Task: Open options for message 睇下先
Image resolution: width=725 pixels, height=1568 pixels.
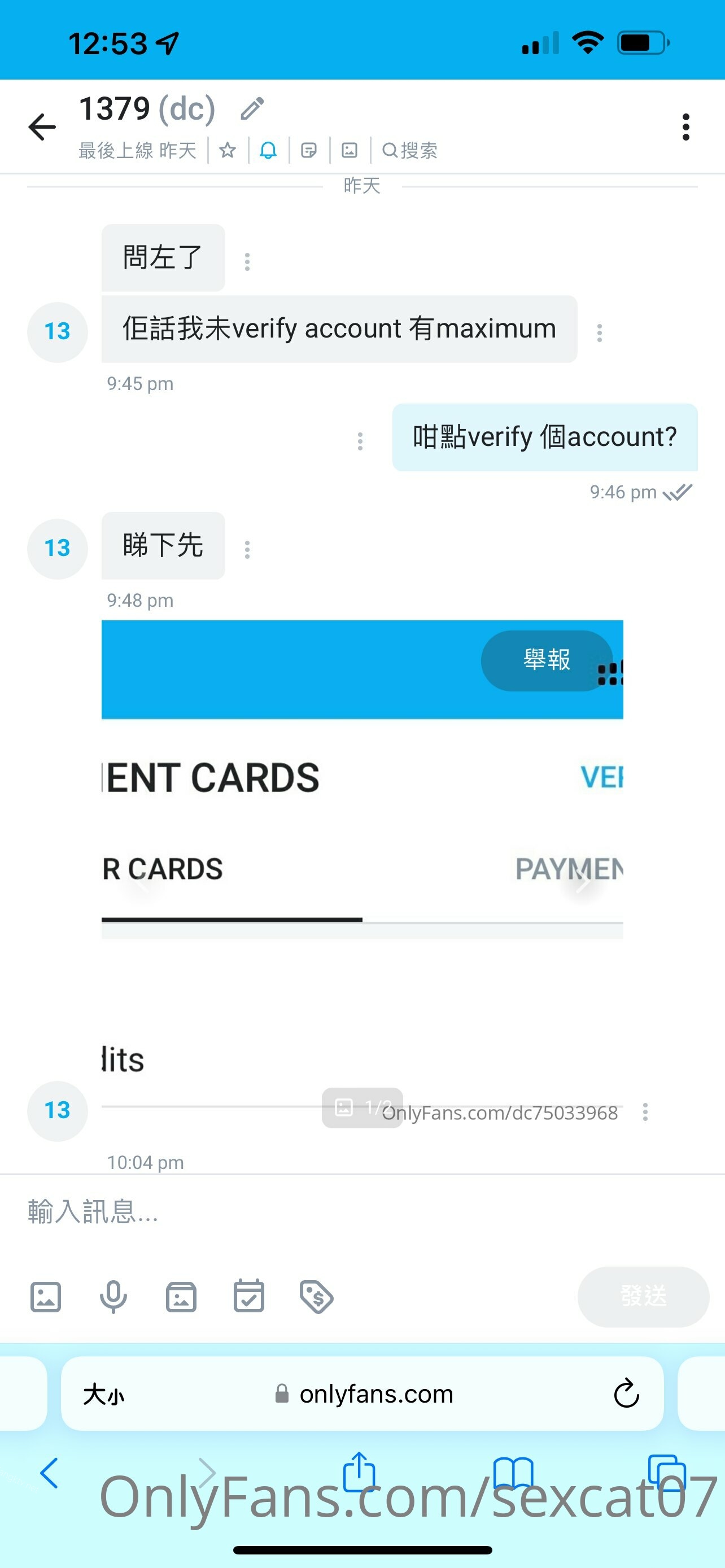Action: (x=247, y=550)
